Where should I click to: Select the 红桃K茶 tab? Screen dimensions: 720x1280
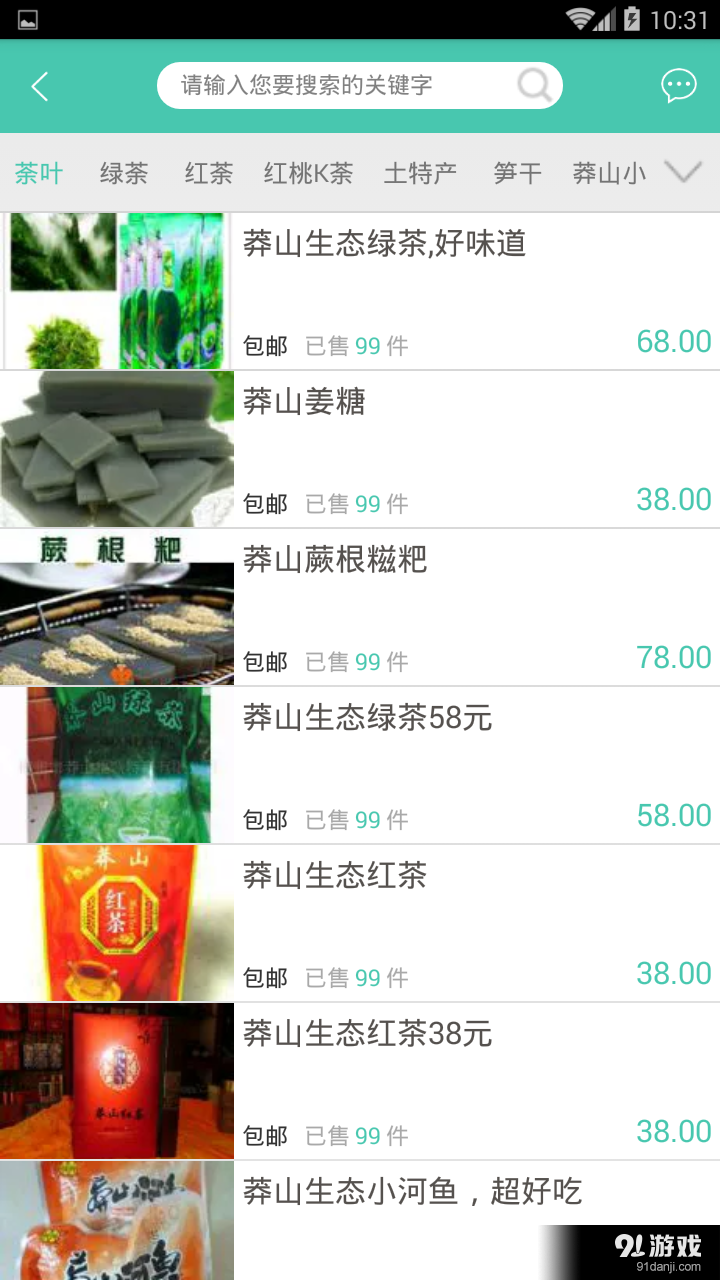[x=307, y=172]
